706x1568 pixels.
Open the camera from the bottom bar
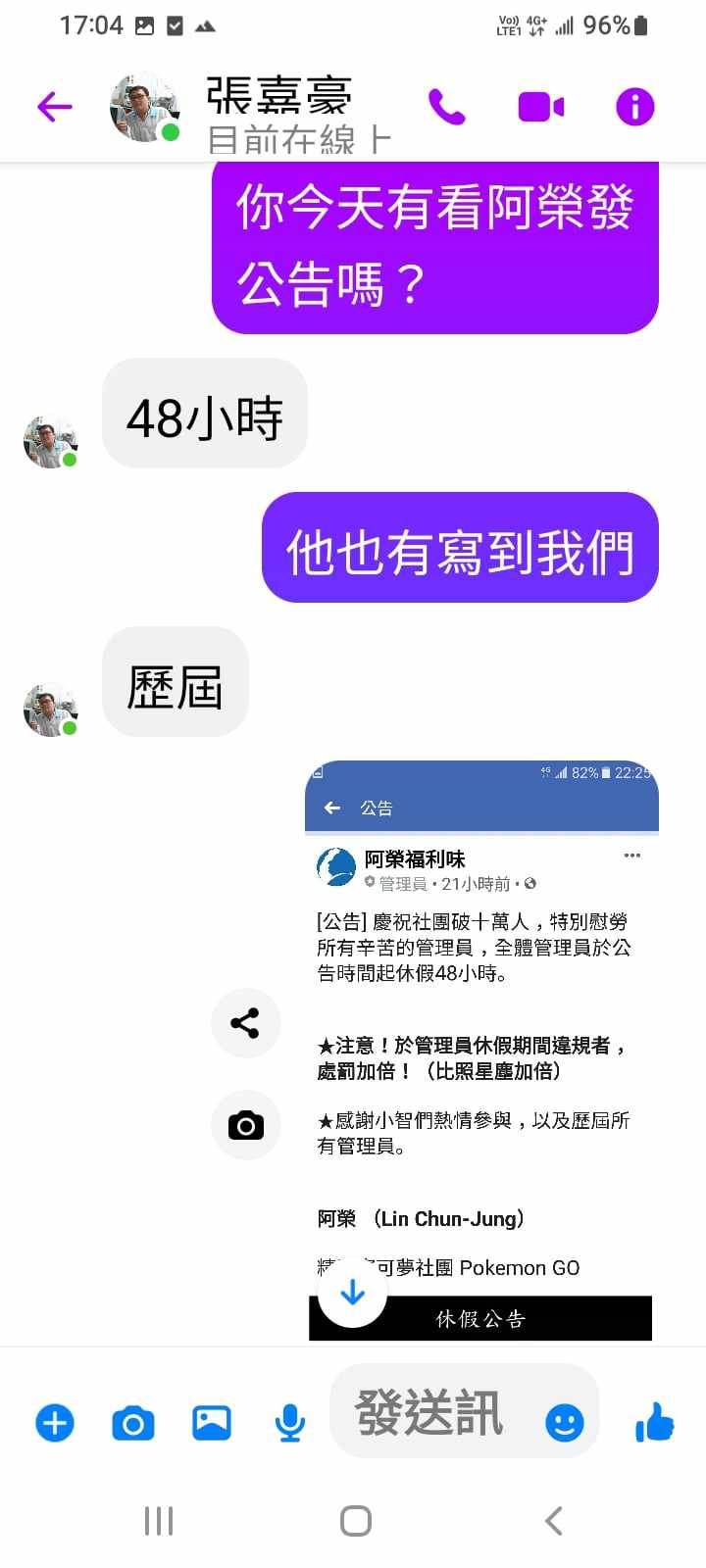[x=133, y=1422]
